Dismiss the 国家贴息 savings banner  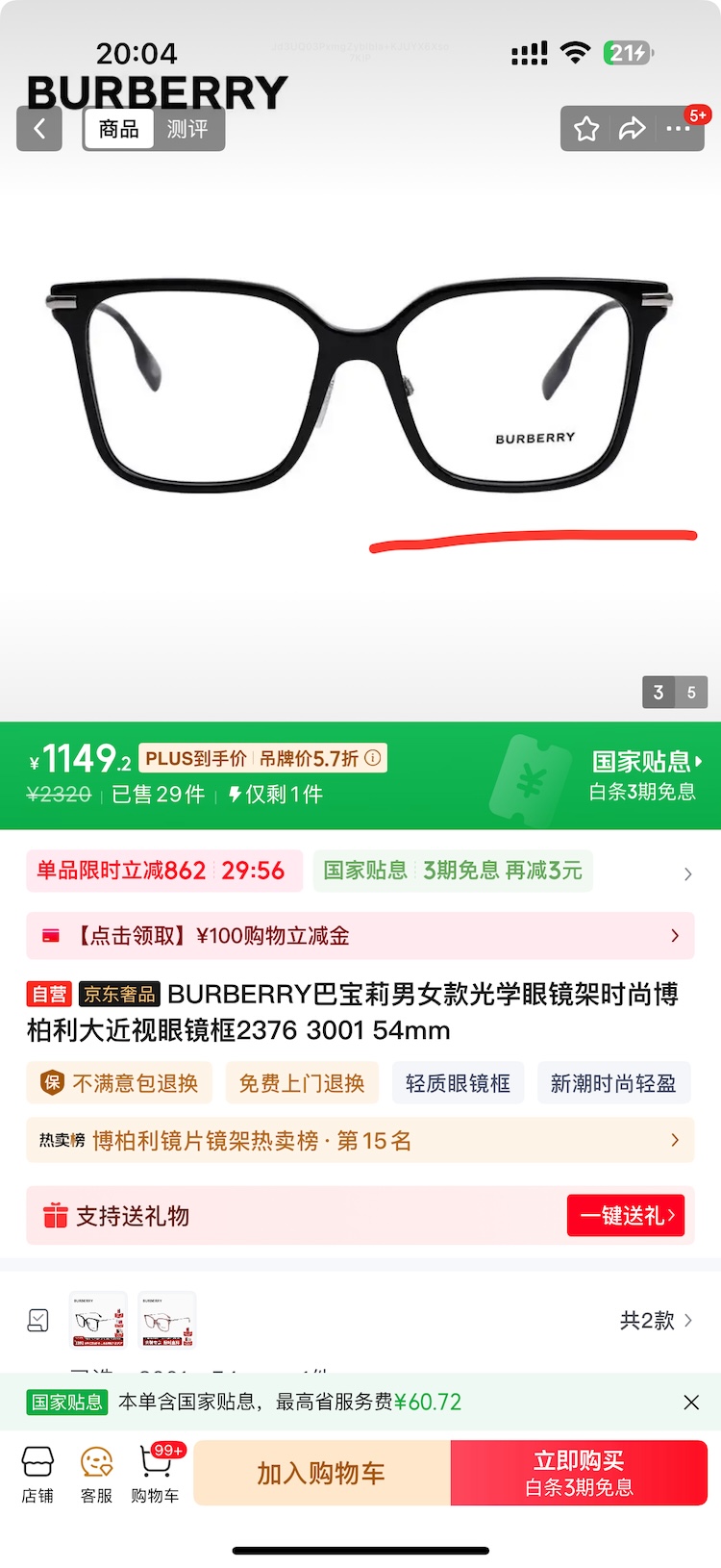(x=690, y=1403)
